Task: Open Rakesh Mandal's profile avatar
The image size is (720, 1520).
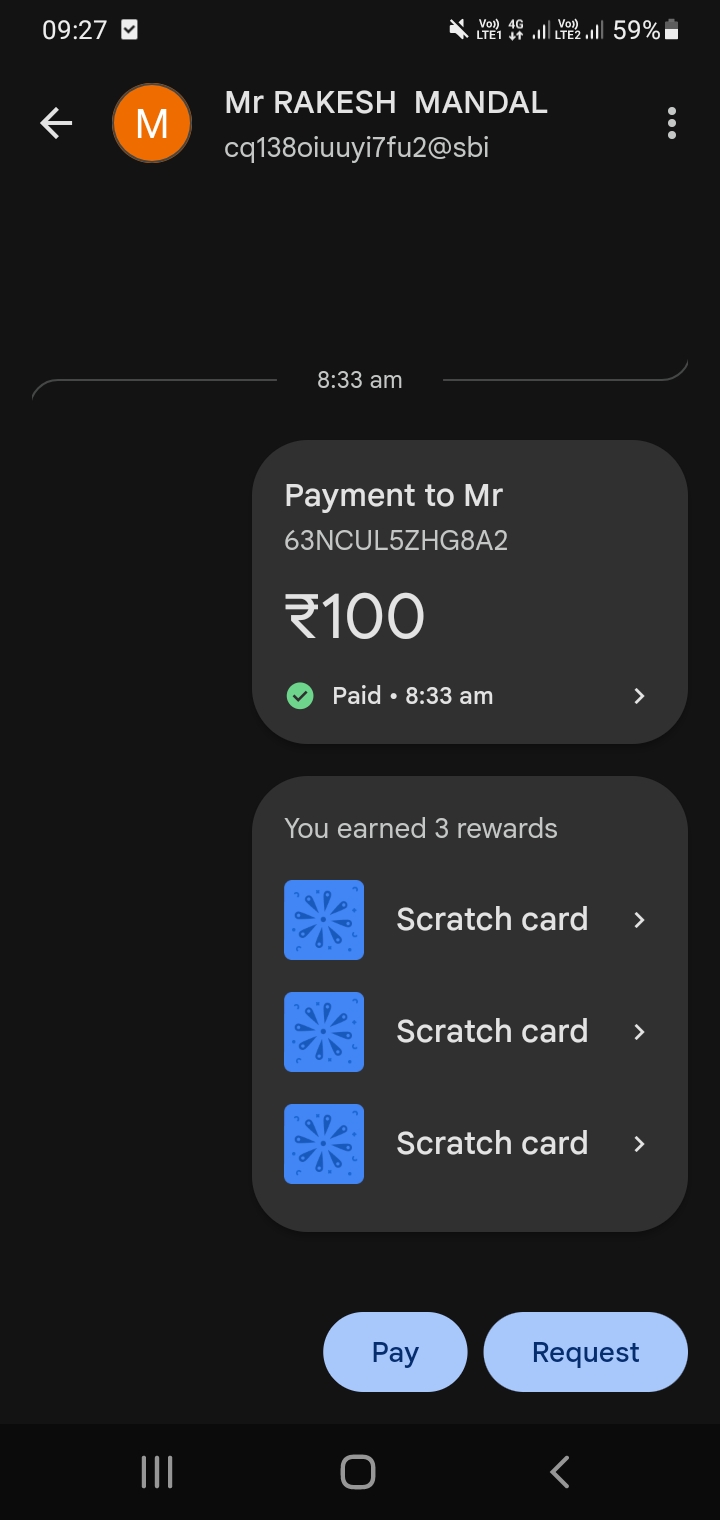Action: point(152,124)
